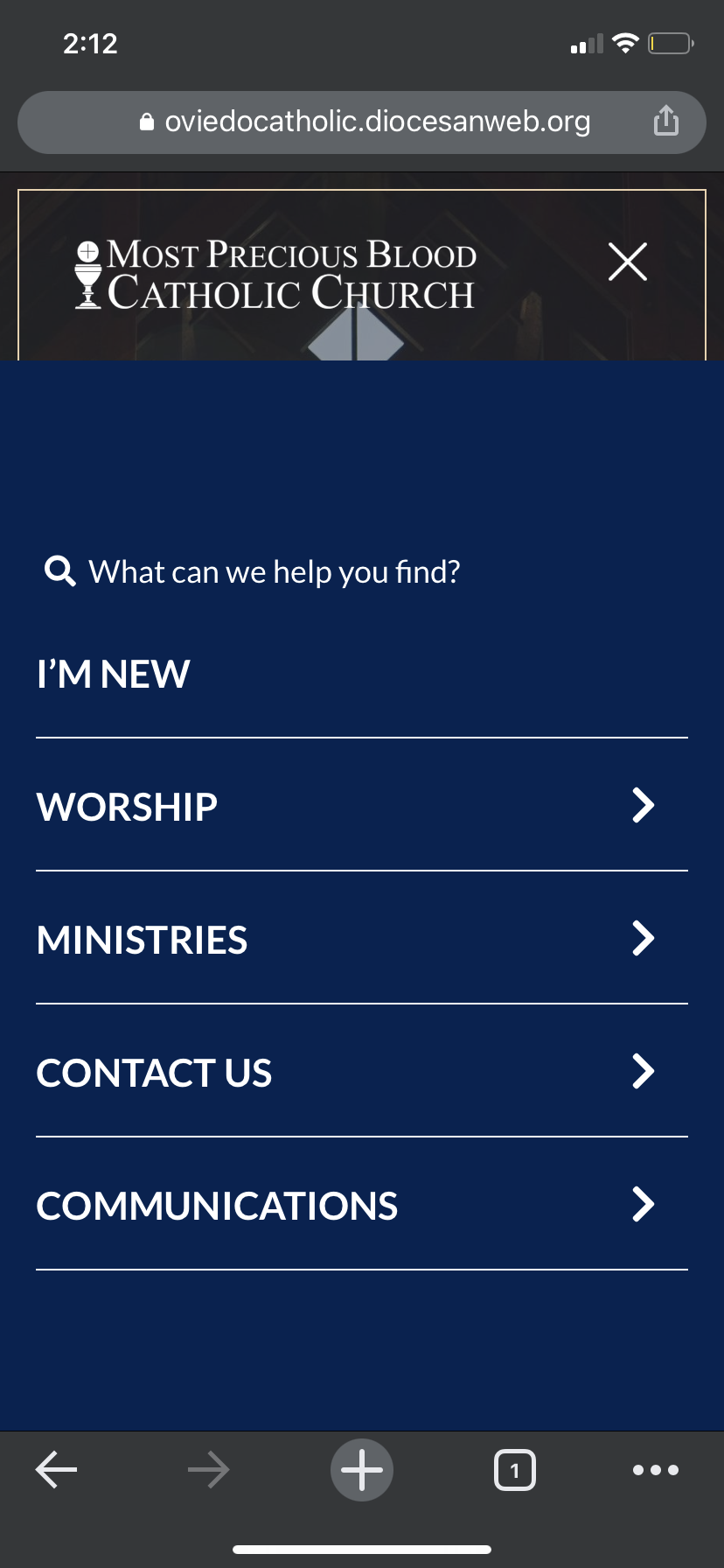Open a new browser tab

[x=362, y=1470]
